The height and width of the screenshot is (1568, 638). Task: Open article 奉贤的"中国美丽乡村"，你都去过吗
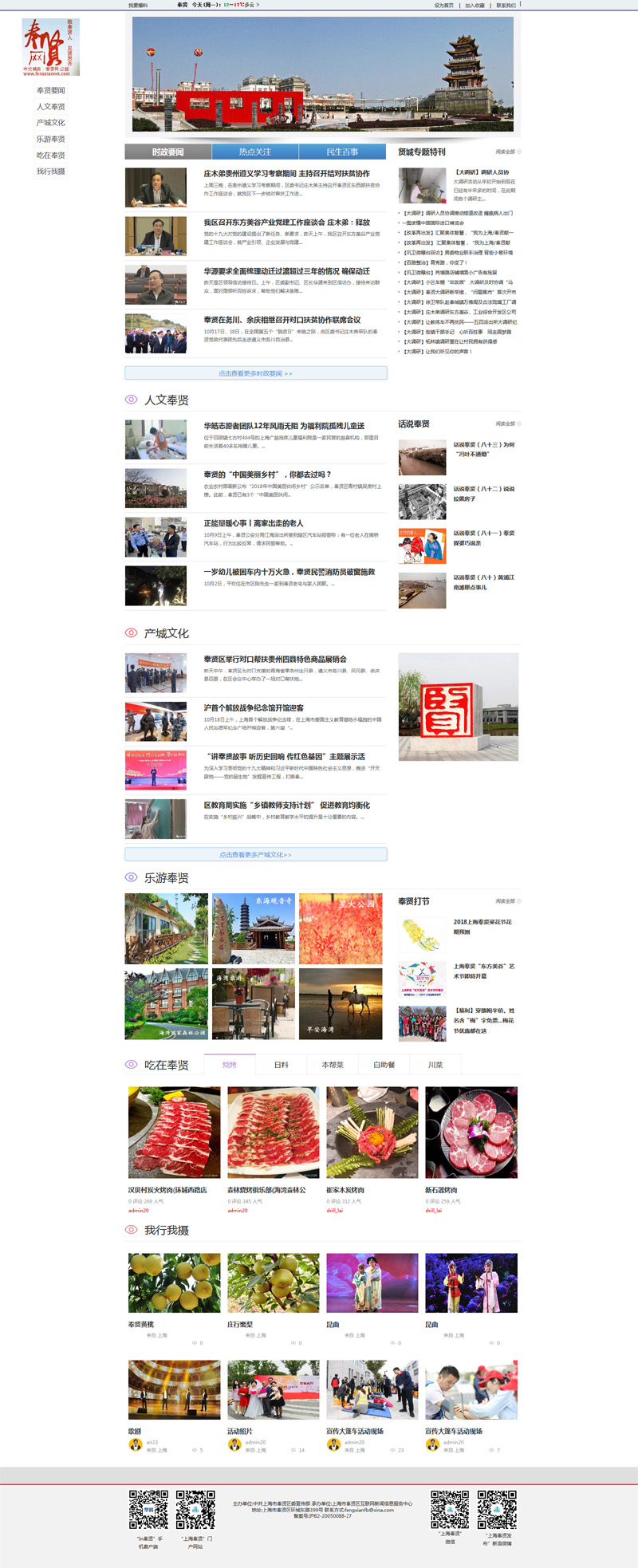point(267,475)
